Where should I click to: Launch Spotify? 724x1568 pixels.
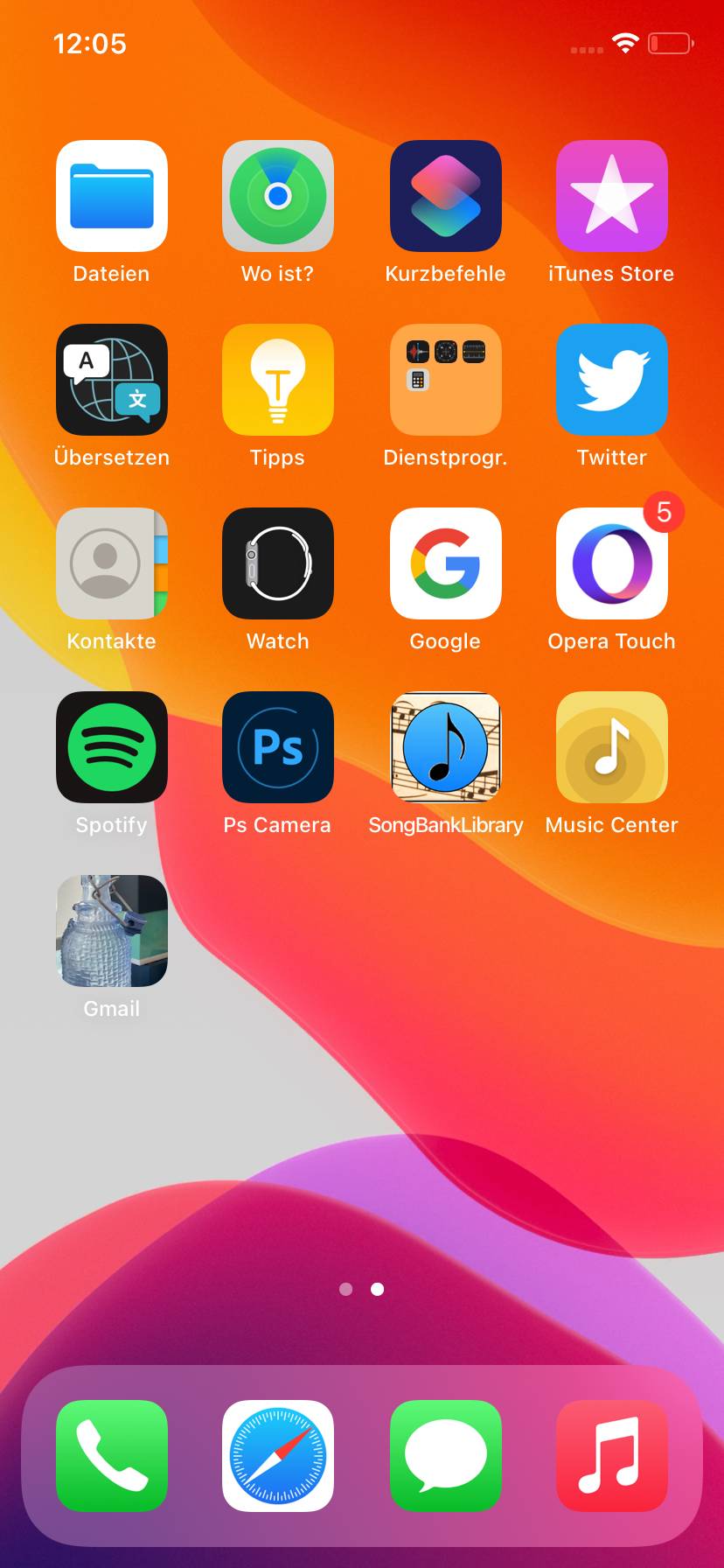click(112, 747)
